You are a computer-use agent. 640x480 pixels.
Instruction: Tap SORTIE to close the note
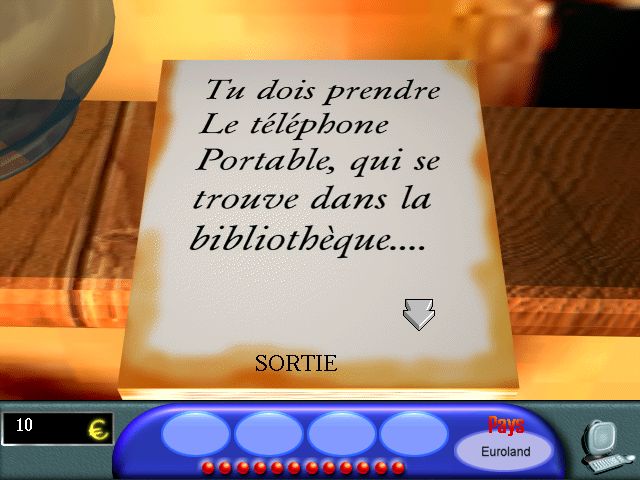[x=296, y=363]
